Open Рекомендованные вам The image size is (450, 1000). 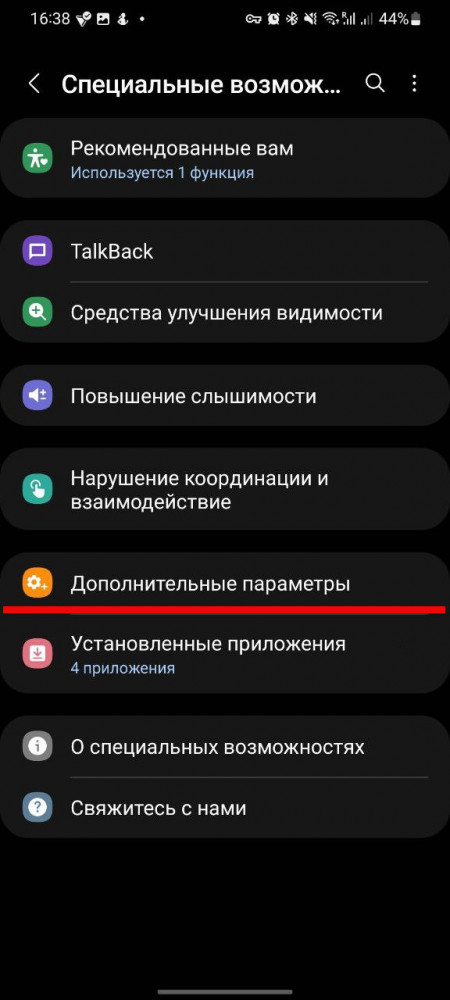(225, 158)
